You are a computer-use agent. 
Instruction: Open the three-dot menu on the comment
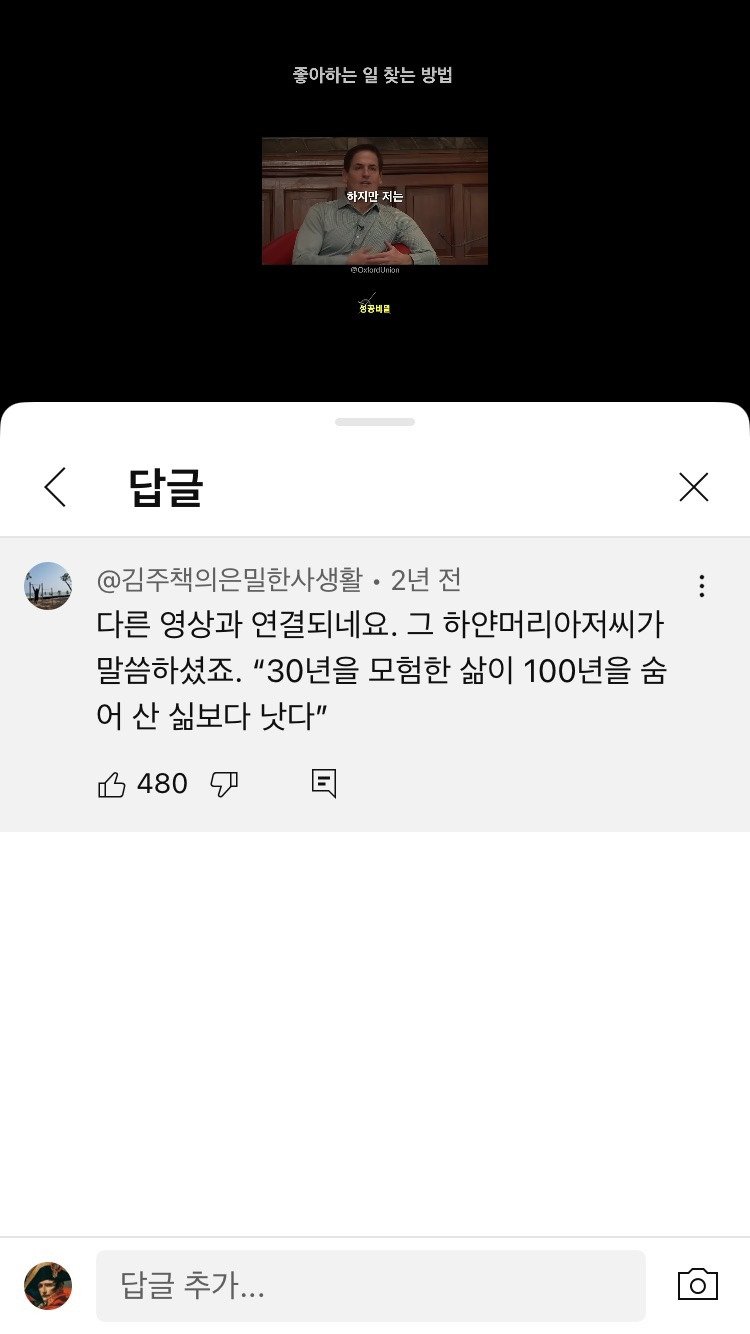pos(701,587)
